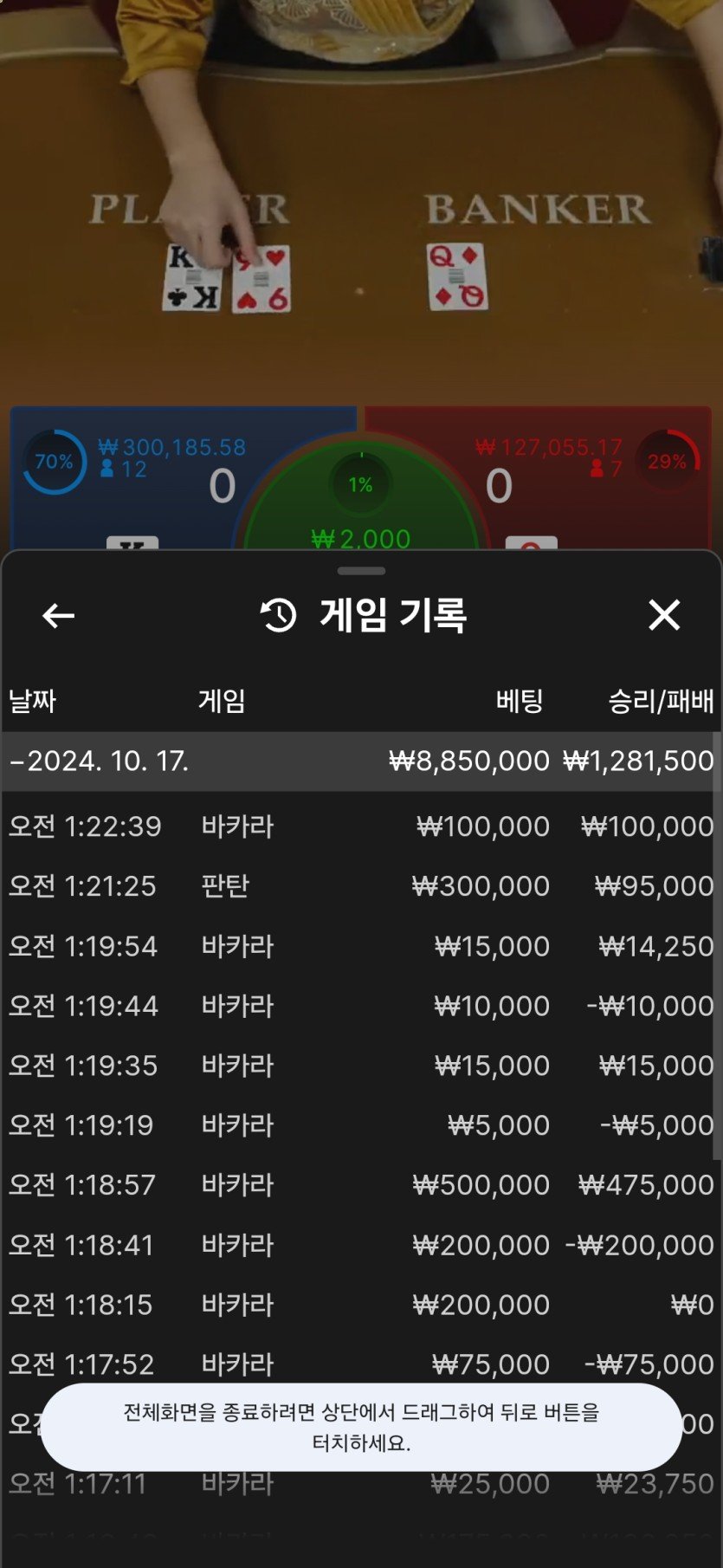Open the 오전 1:21:25 판탄 record
This screenshot has height=1568, width=723.
tap(360, 886)
